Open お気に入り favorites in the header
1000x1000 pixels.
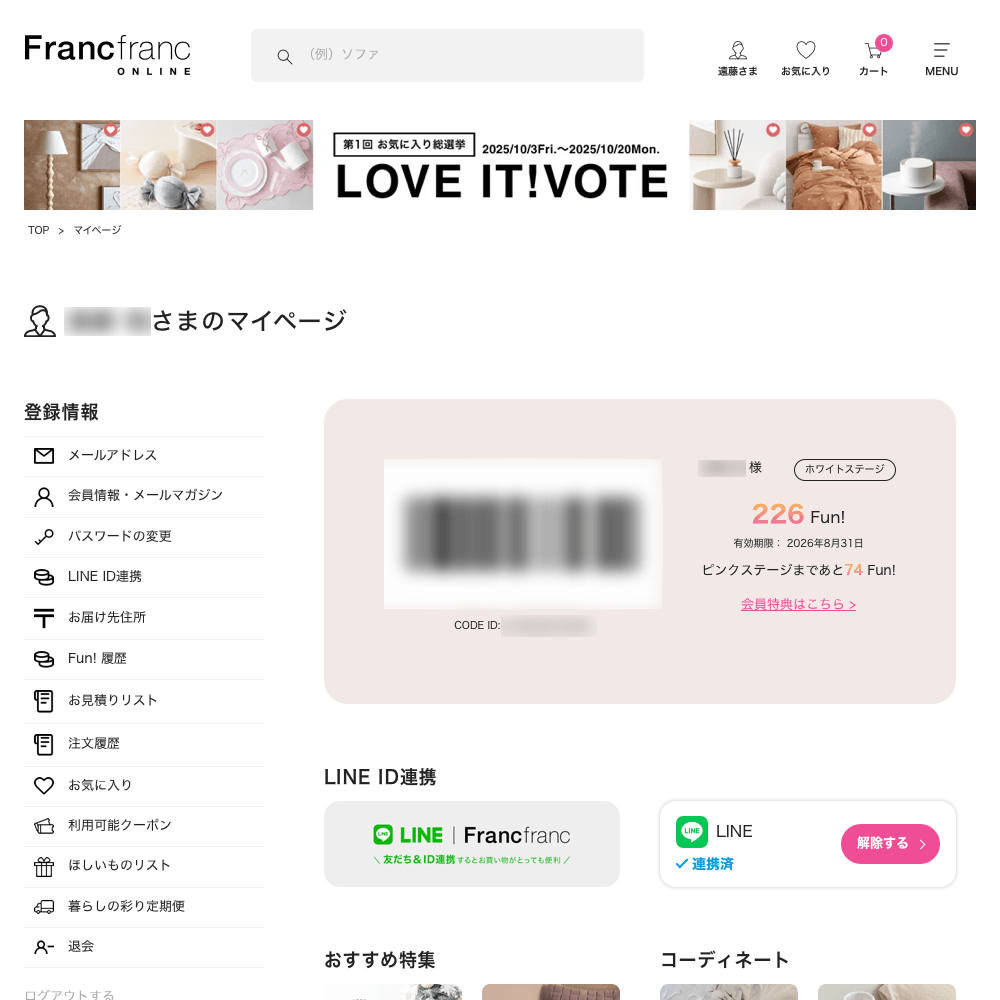coord(805,58)
